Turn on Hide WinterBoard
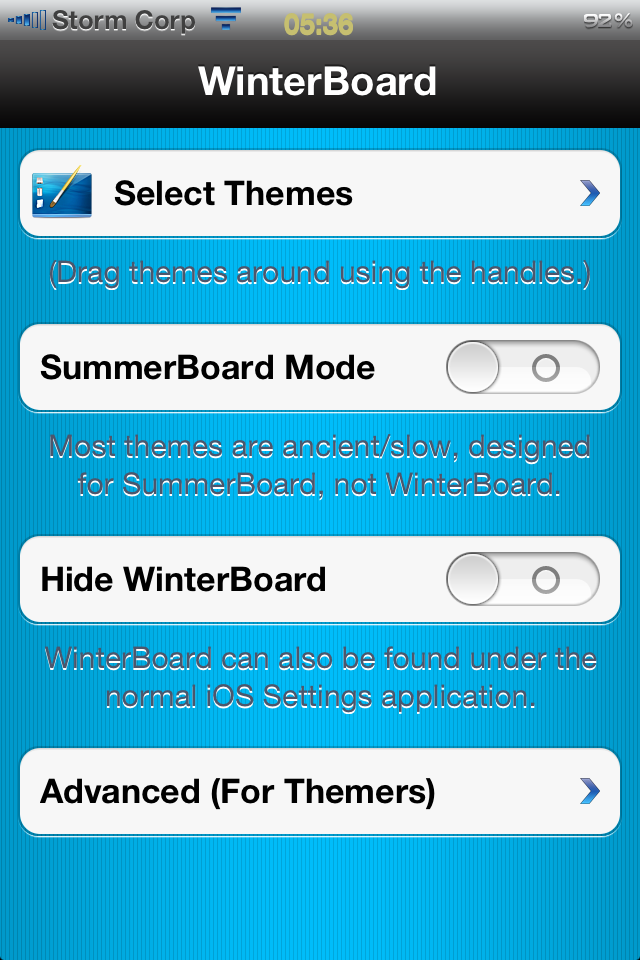The width and height of the screenshot is (640, 960). tap(522, 580)
